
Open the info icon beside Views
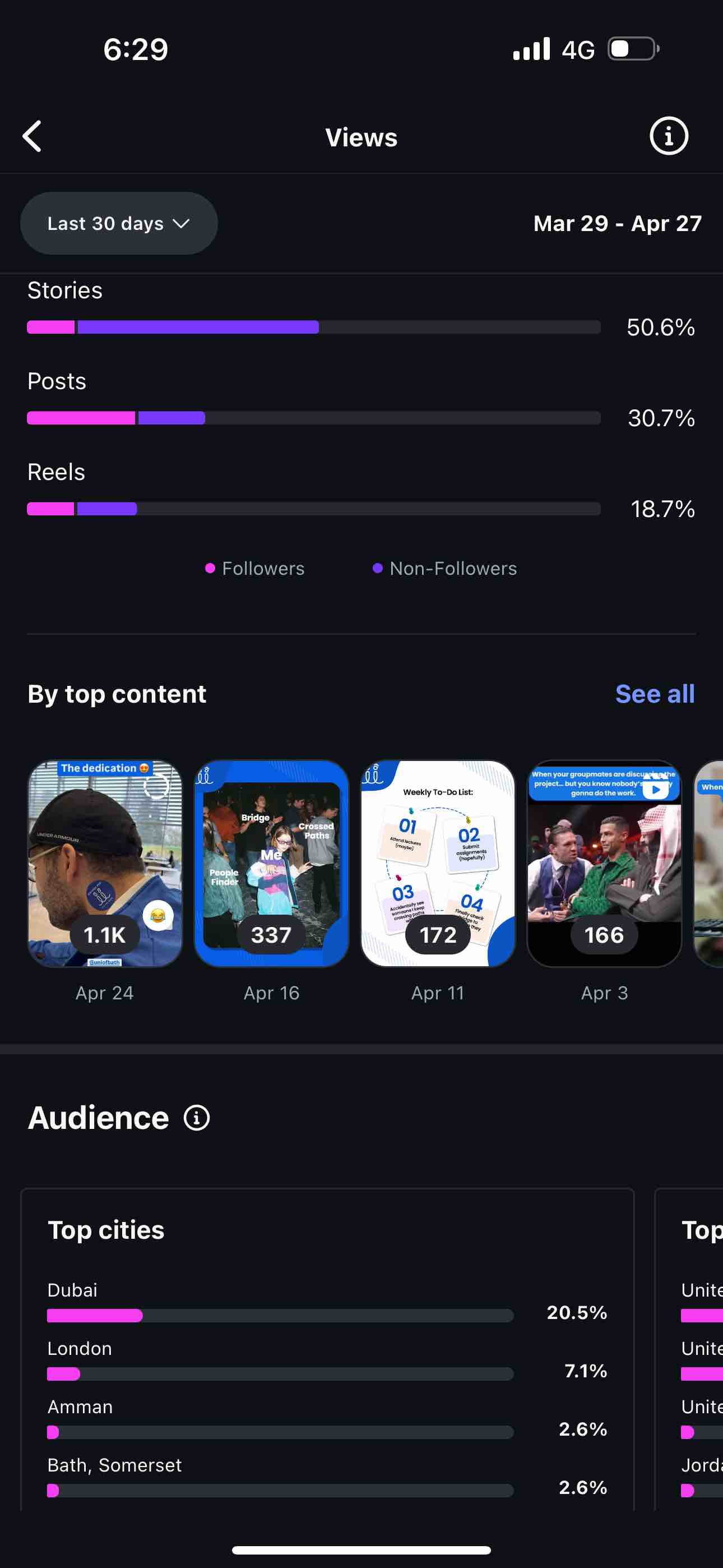pos(668,136)
